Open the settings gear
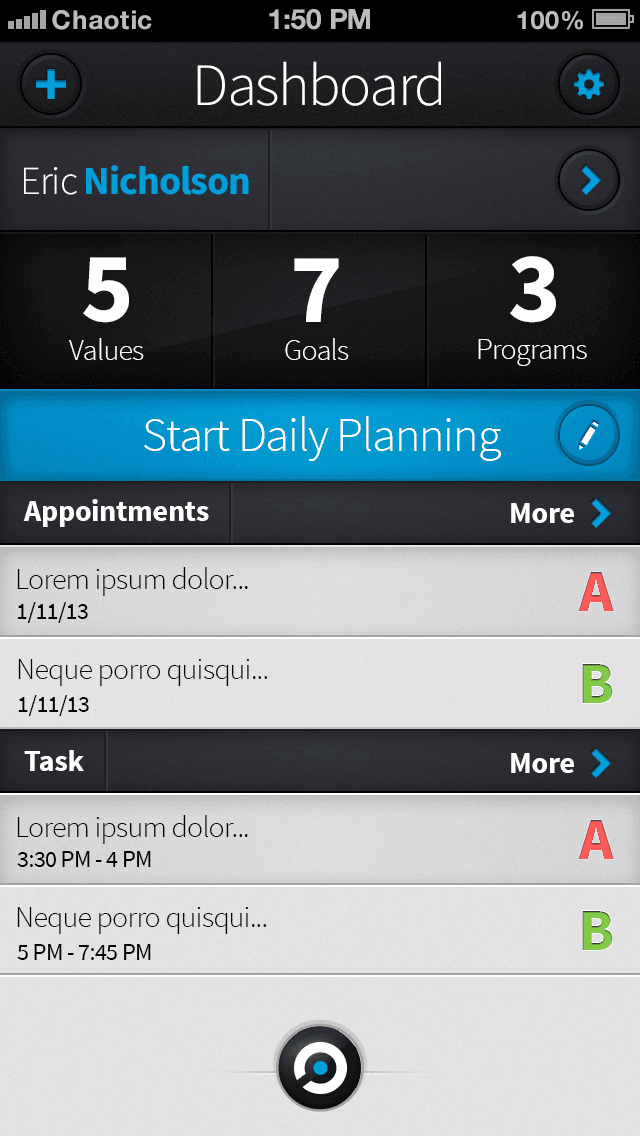Screen dimensions: 640x1136 (589, 85)
